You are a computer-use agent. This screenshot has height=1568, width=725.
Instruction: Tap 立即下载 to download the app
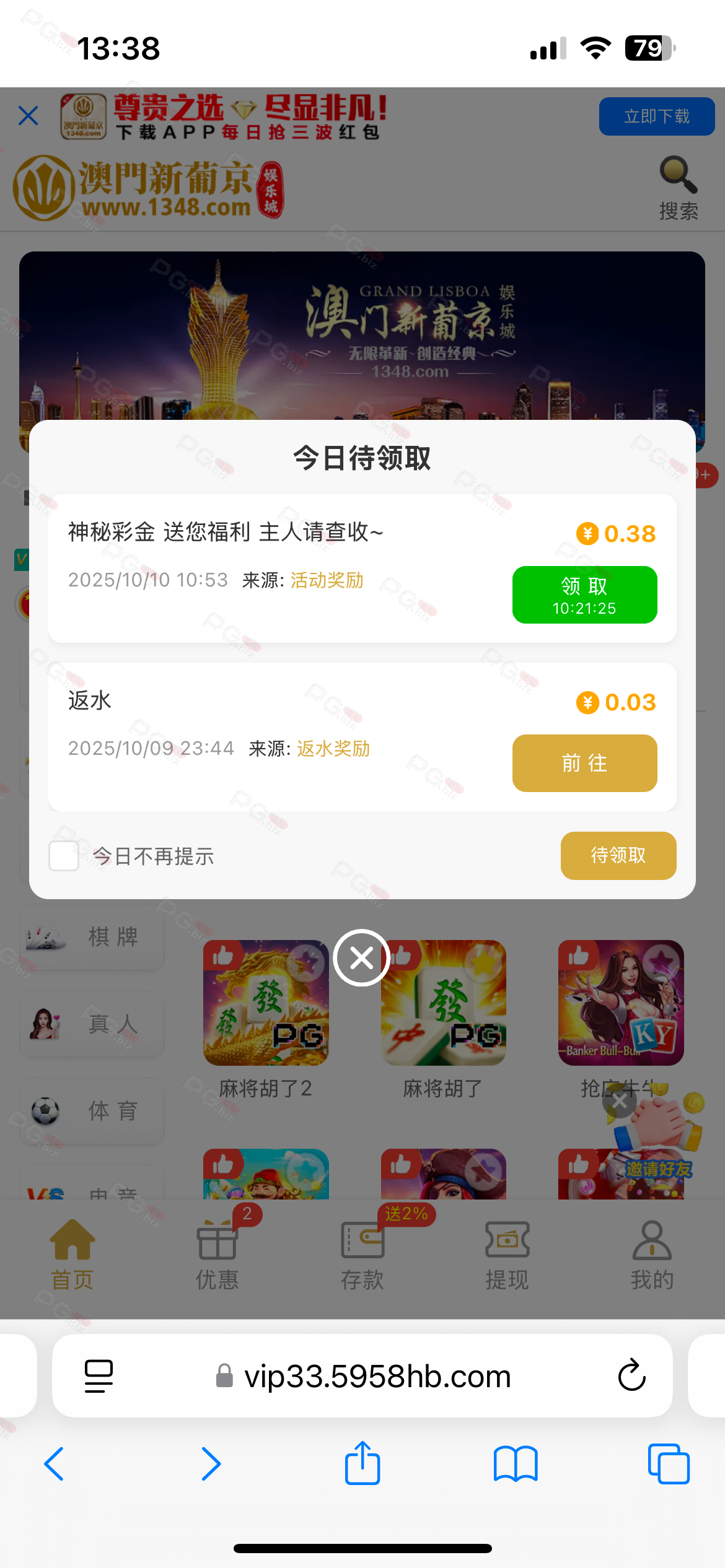656,116
